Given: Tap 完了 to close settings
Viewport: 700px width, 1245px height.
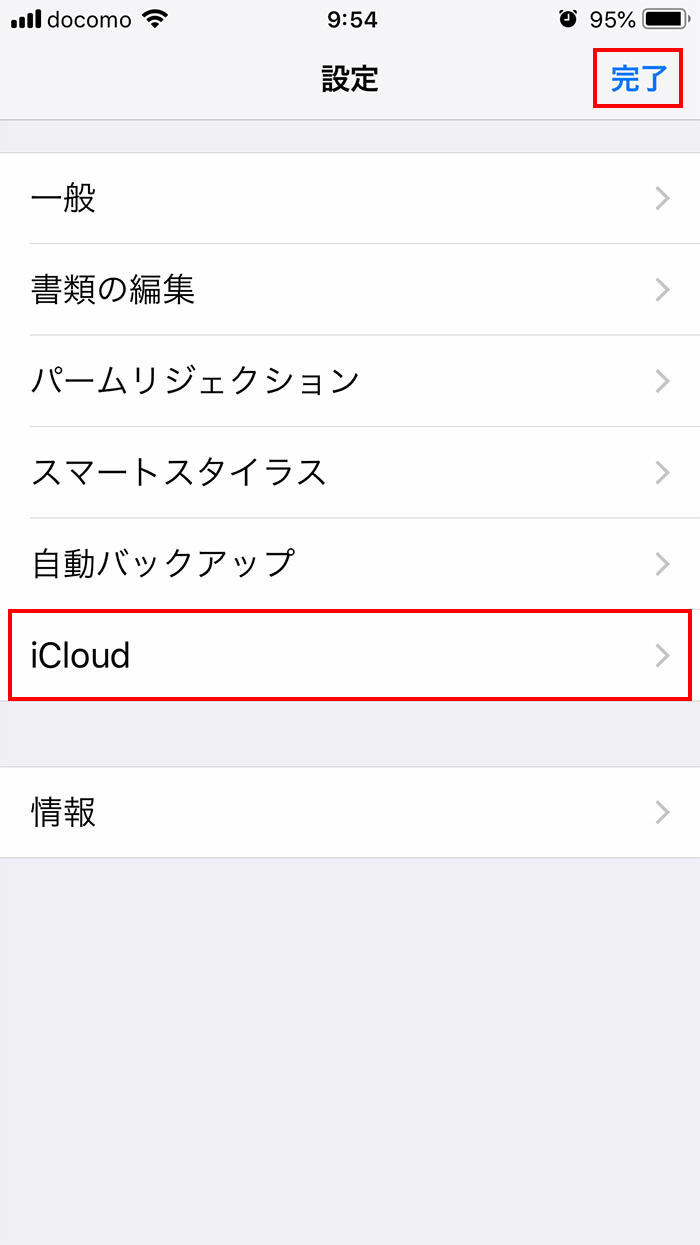Looking at the screenshot, I should coord(638,79).
